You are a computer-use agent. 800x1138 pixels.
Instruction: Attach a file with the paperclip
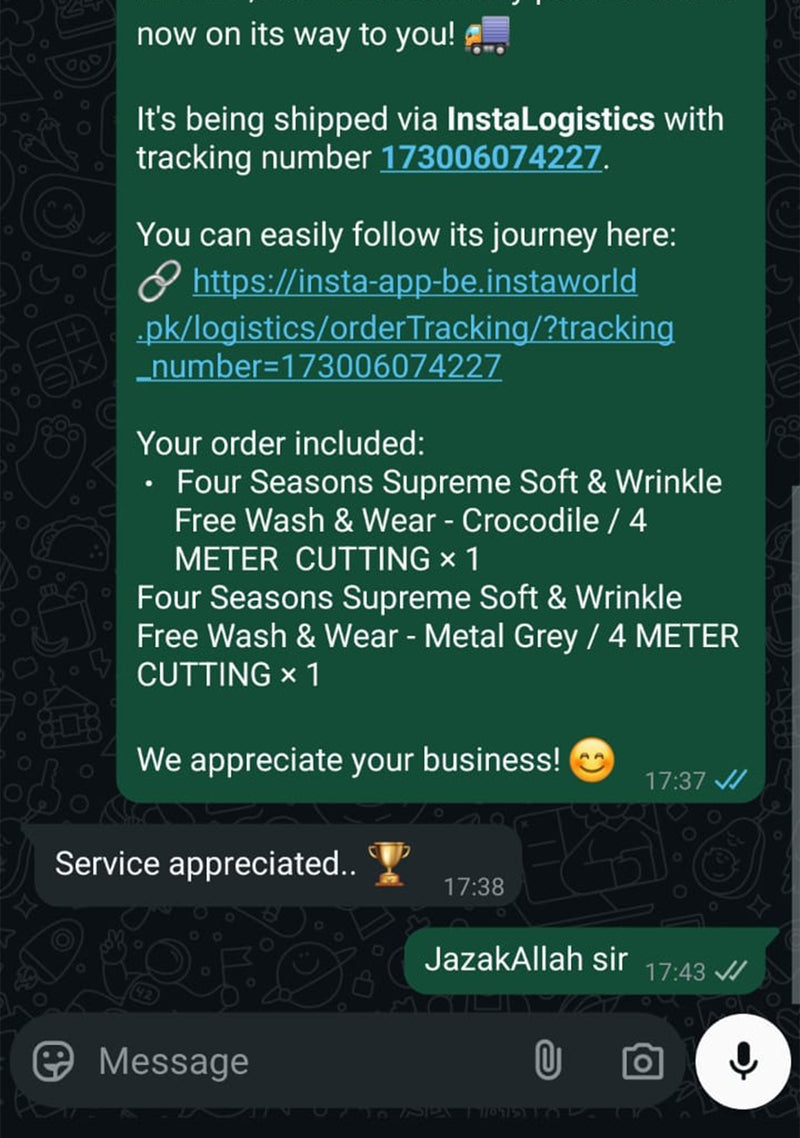coord(547,1061)
